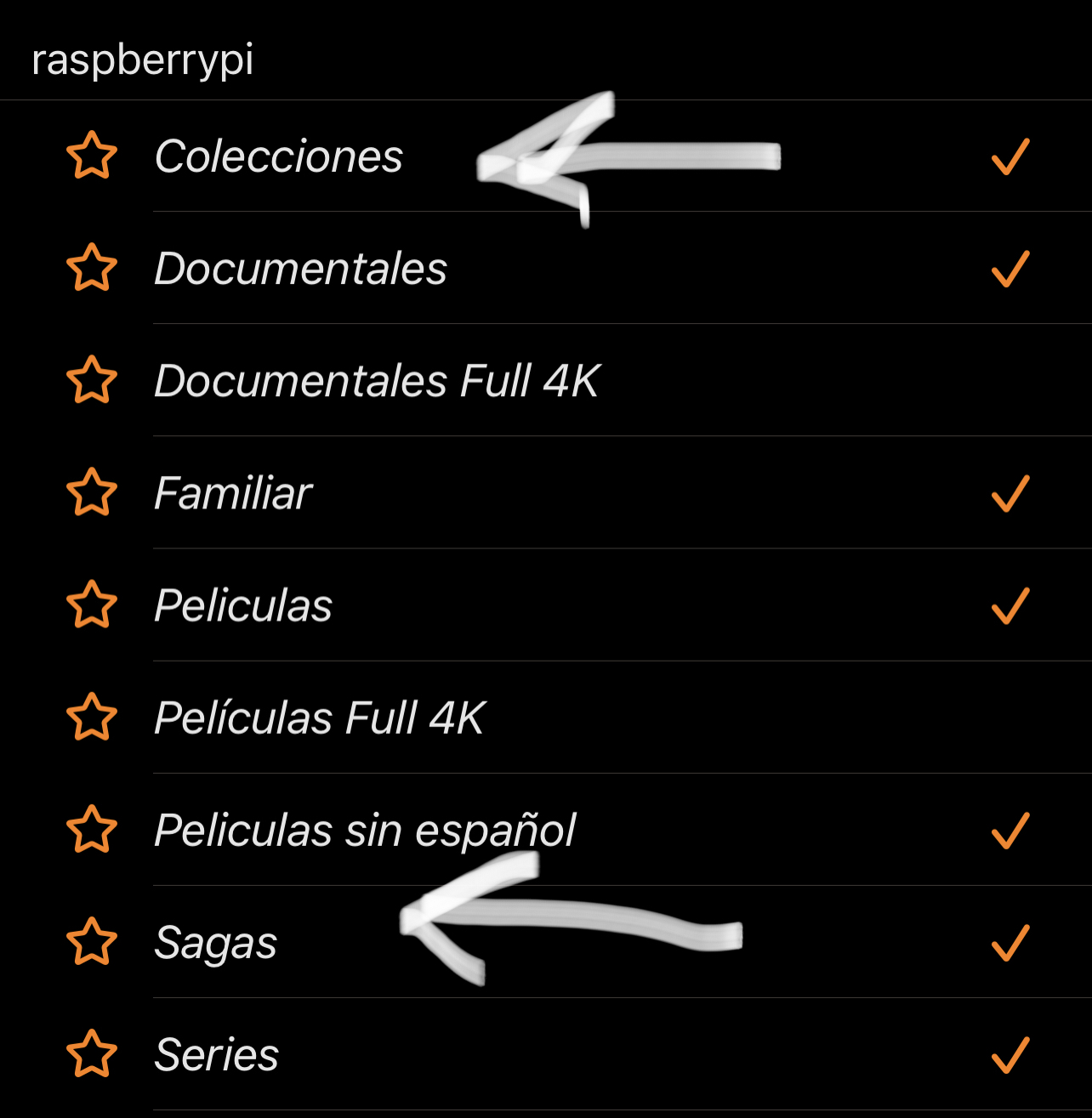Screen dimensions: 1092x1118
Task: Tap the star next to Sagas
Action: click(x=92, y=941)
